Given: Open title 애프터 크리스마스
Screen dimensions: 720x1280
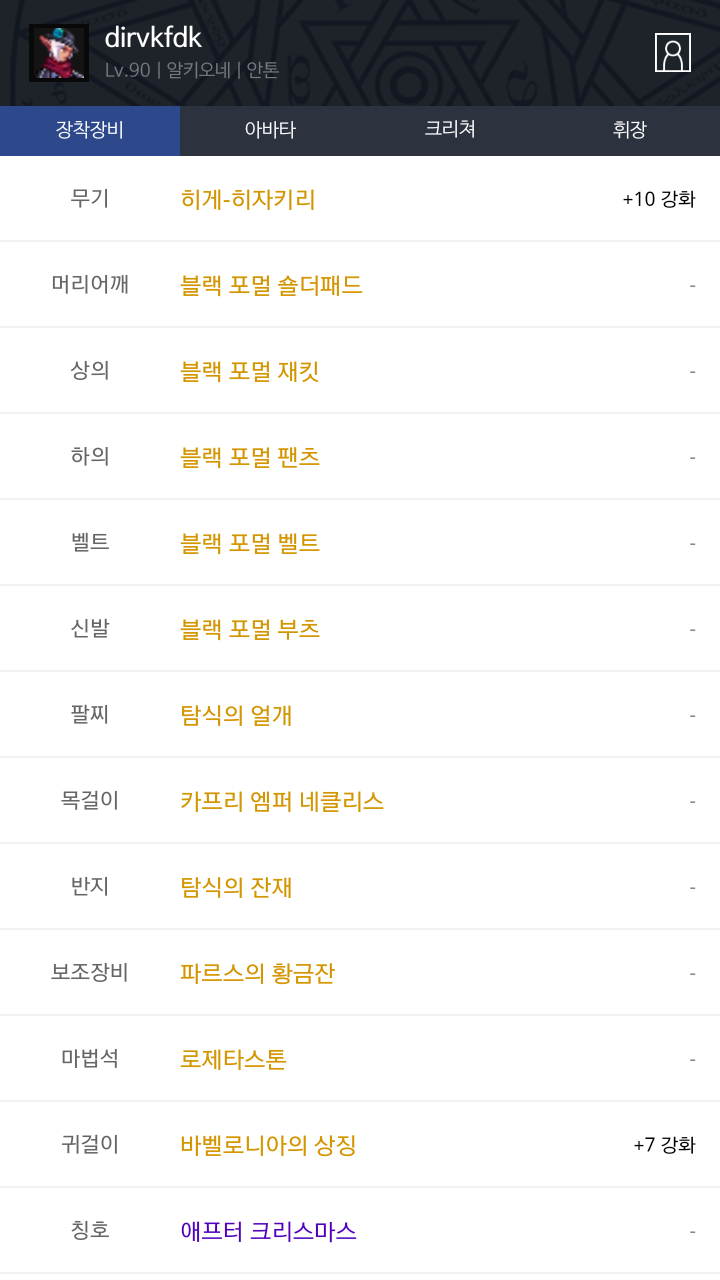Looking at the screenshot, I should 268,1231.
